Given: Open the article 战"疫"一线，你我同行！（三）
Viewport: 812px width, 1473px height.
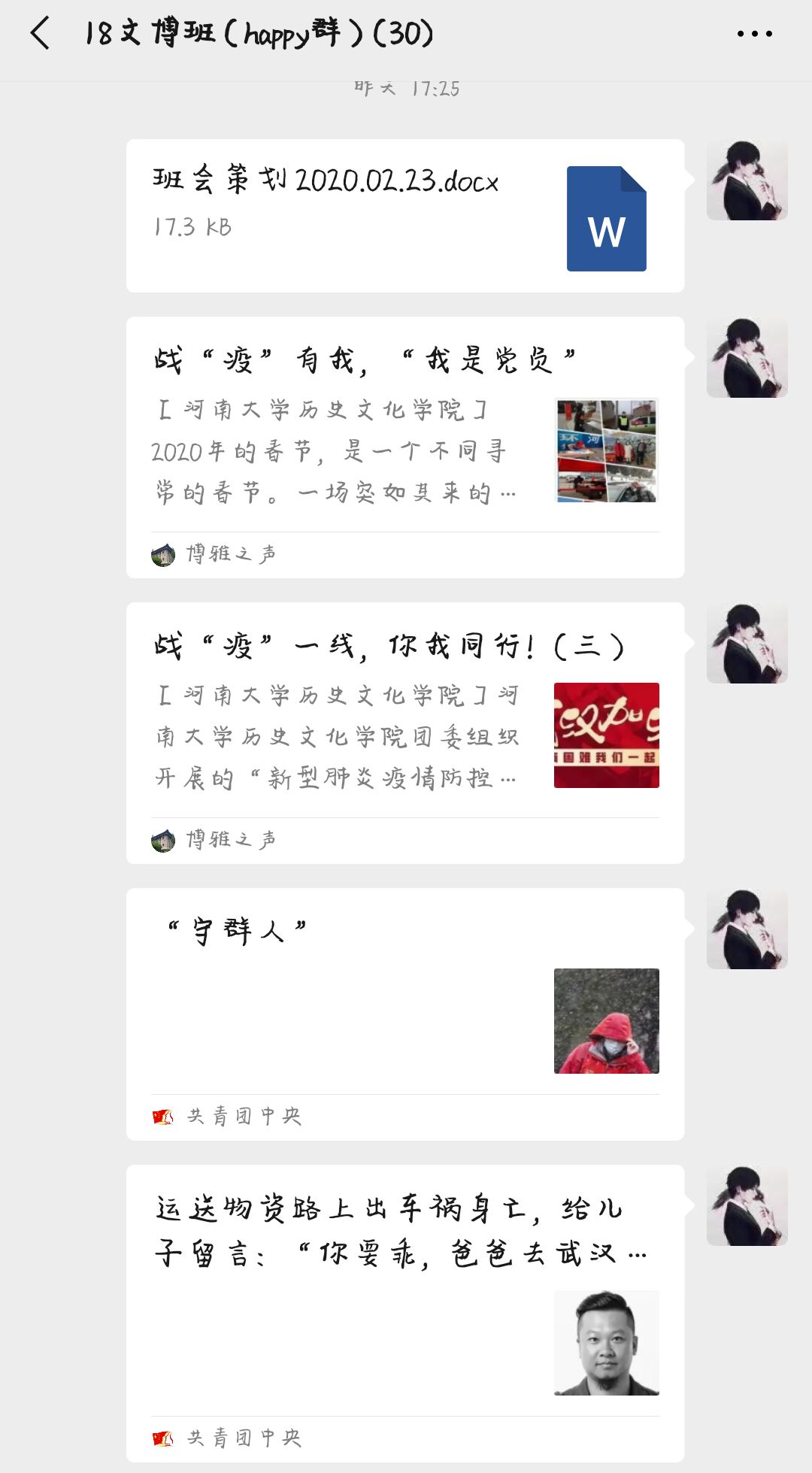Looking at the screenshot, I should point(404,732).
